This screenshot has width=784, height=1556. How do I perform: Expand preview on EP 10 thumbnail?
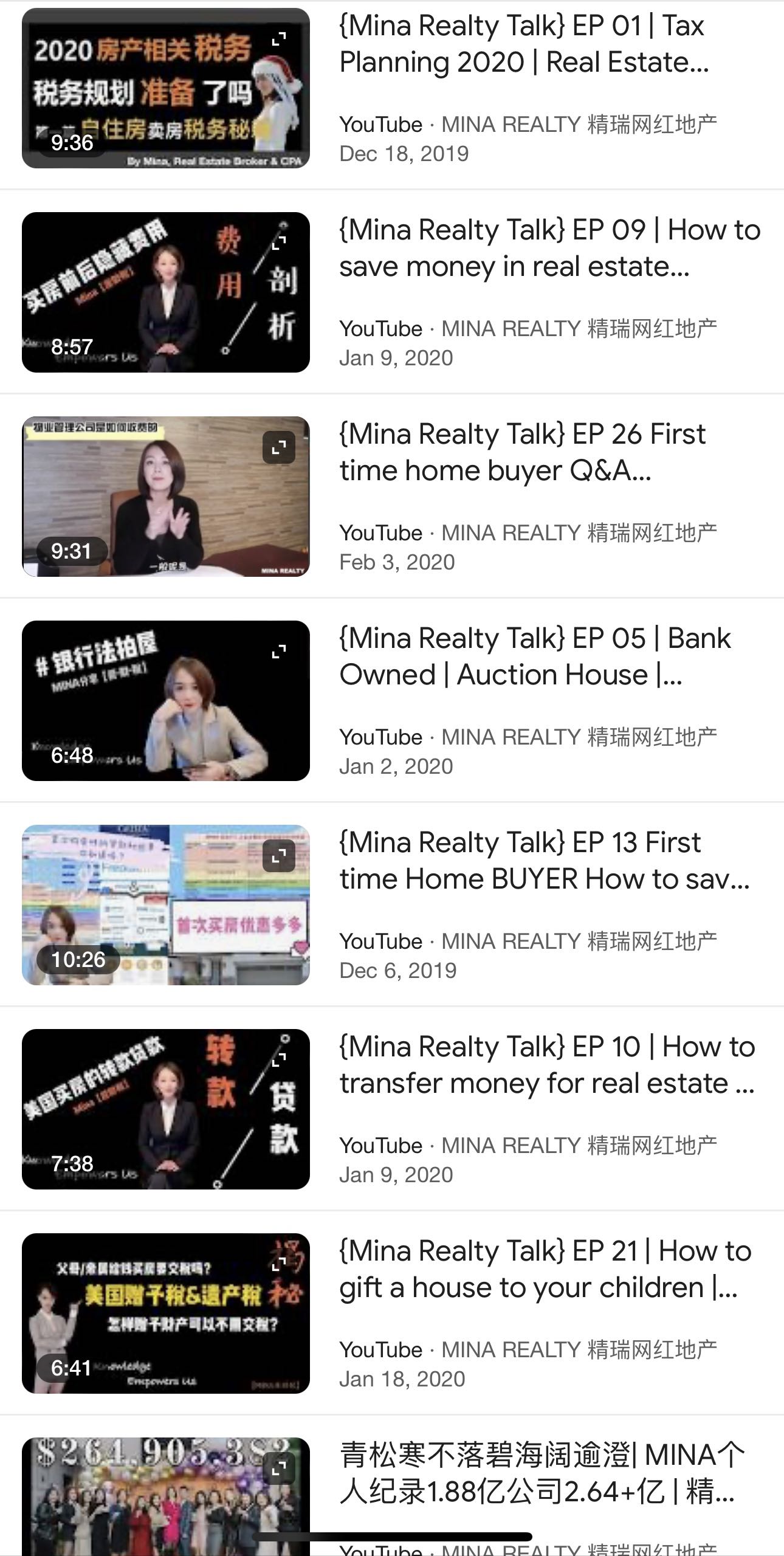click(279, 1060)
